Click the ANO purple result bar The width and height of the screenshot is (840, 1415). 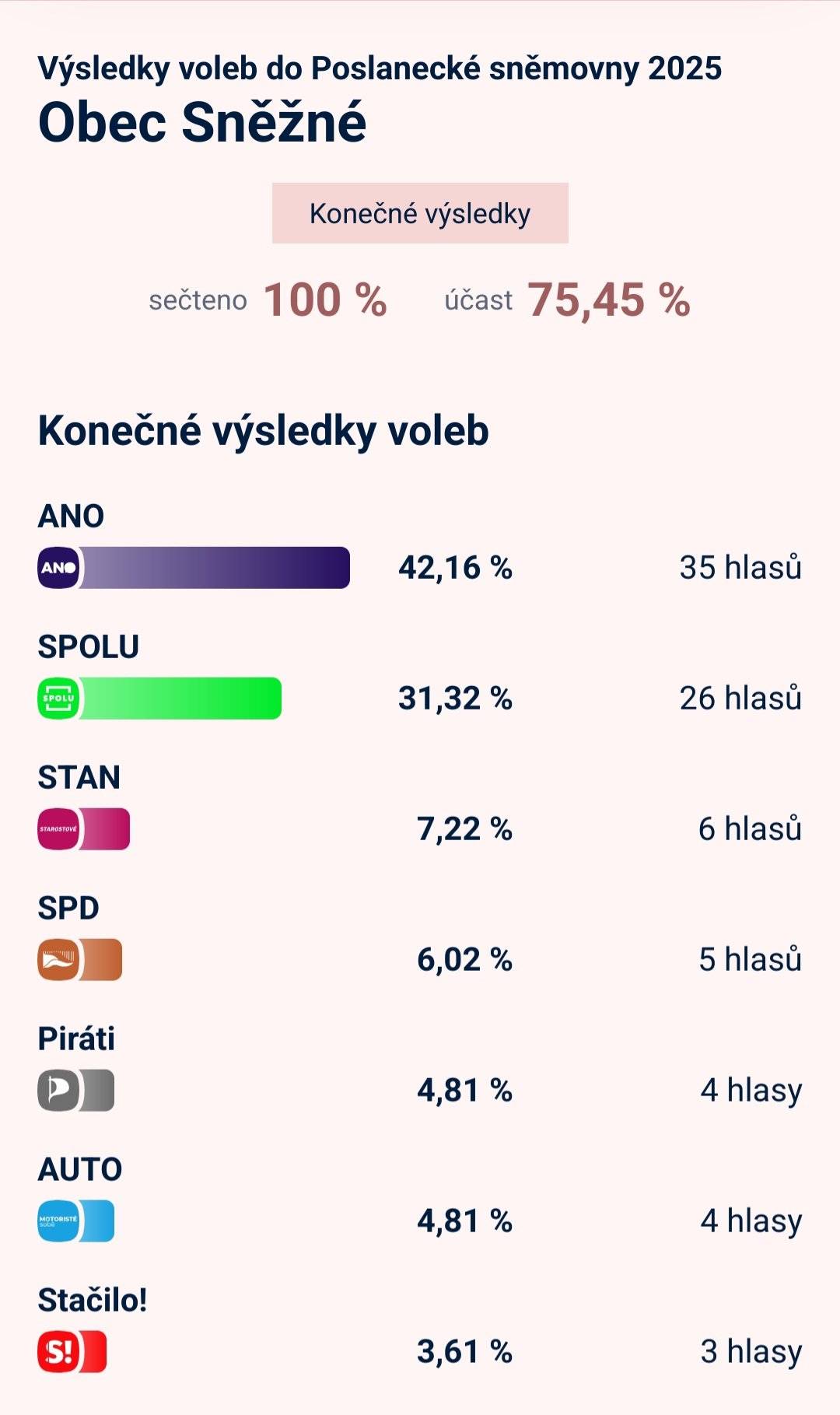click(210, 567)
